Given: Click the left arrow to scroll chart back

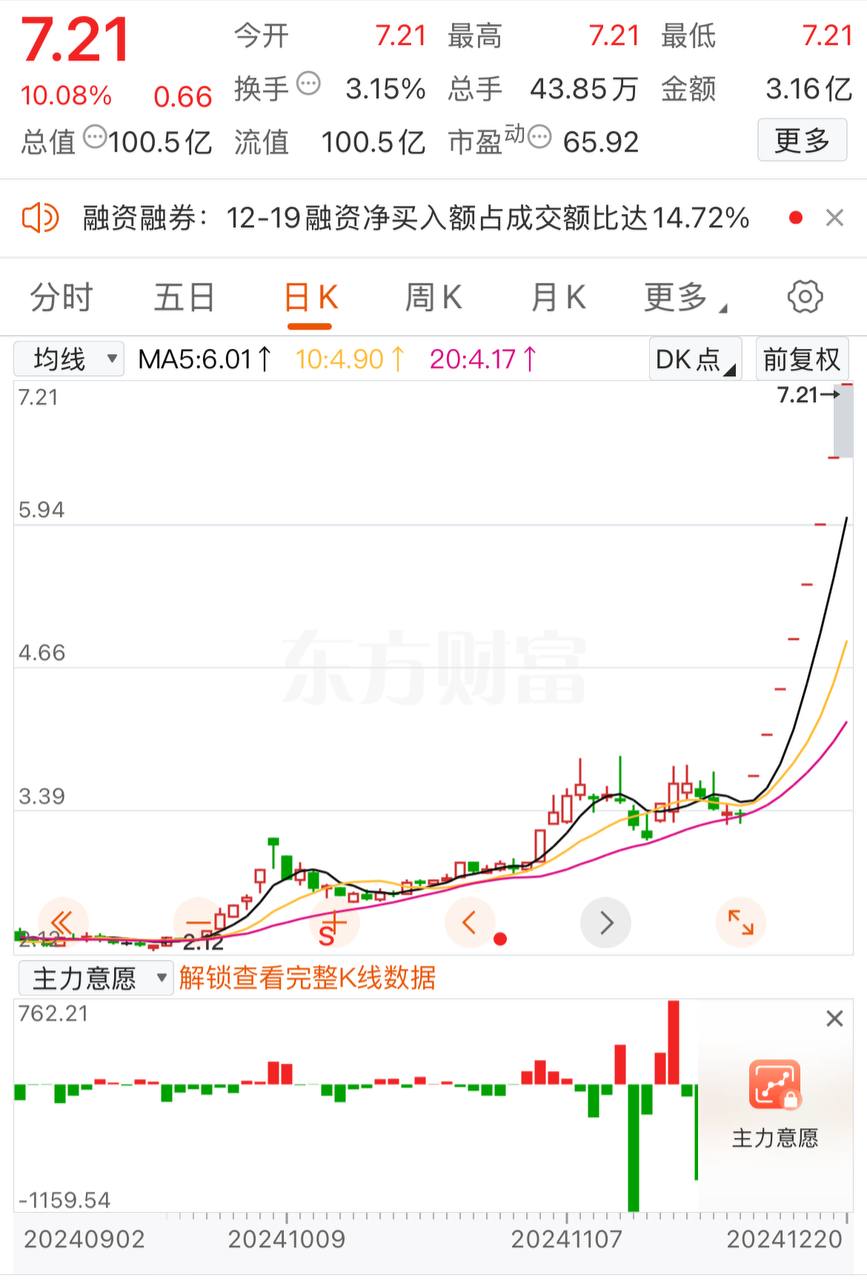Looking at the screenshot, I should point(469,922).
